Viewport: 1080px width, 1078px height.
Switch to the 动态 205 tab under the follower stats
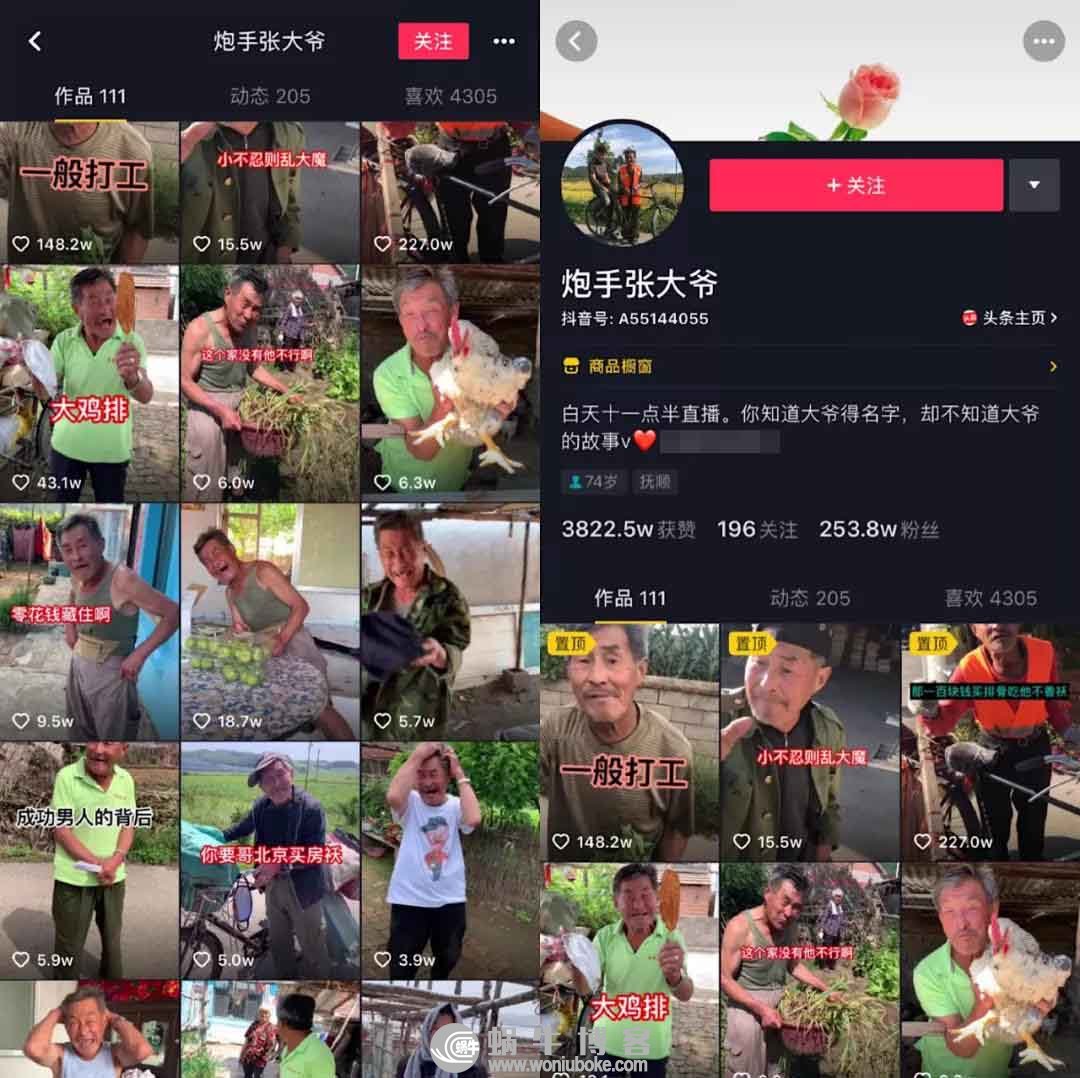click(810, 598)
